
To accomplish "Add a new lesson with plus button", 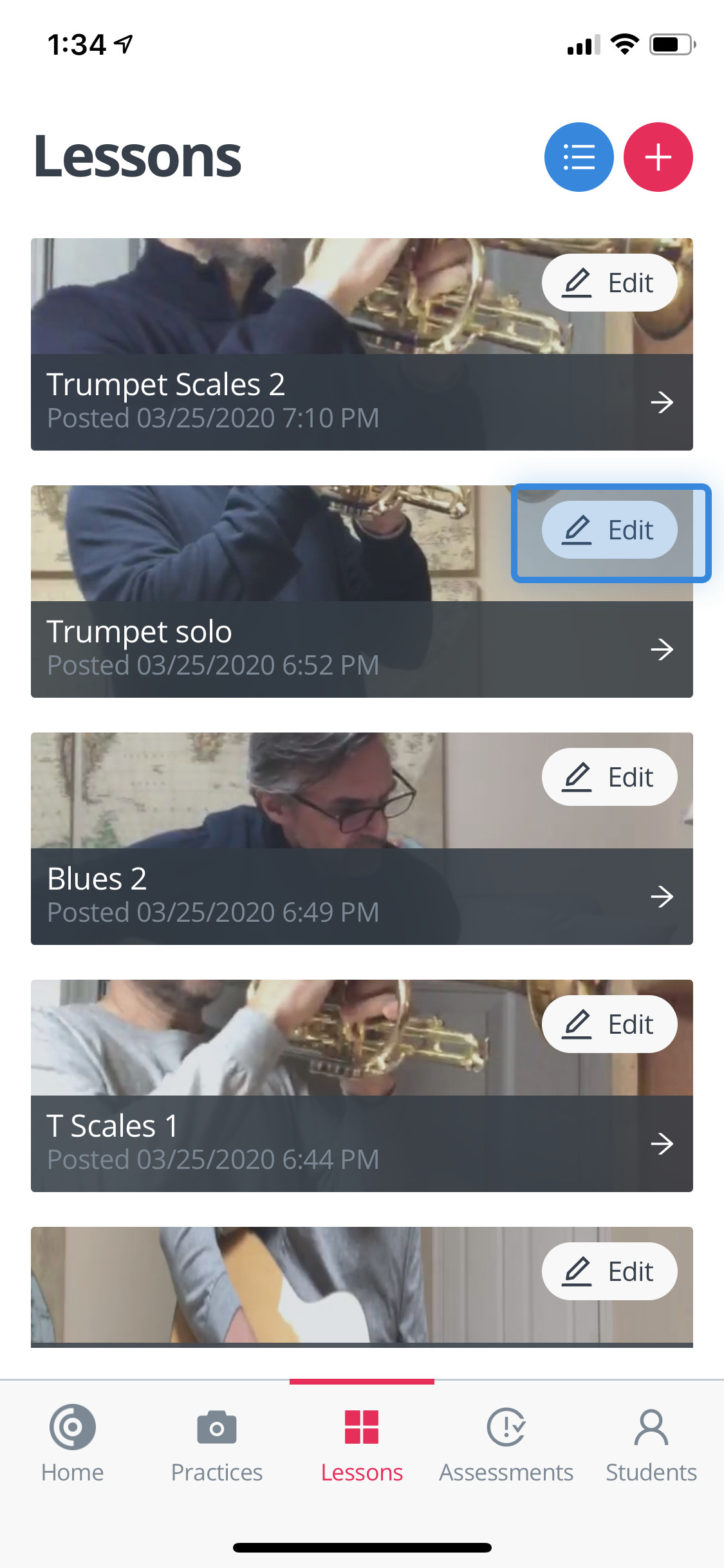I will pos(658,157).
